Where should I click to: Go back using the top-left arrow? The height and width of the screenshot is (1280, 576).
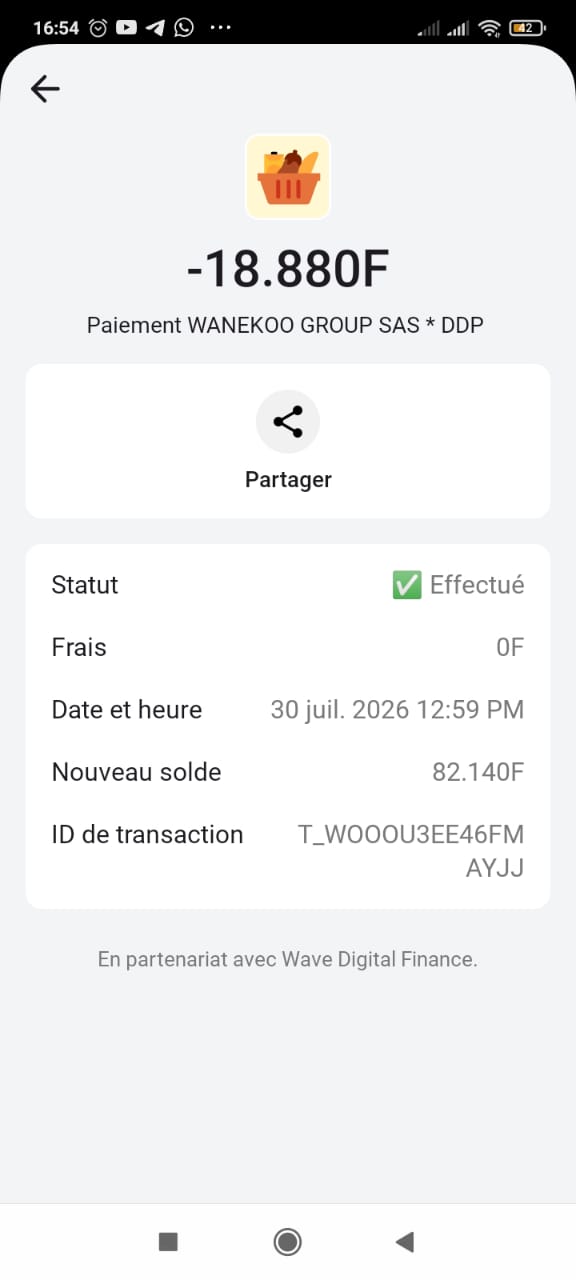45,89
